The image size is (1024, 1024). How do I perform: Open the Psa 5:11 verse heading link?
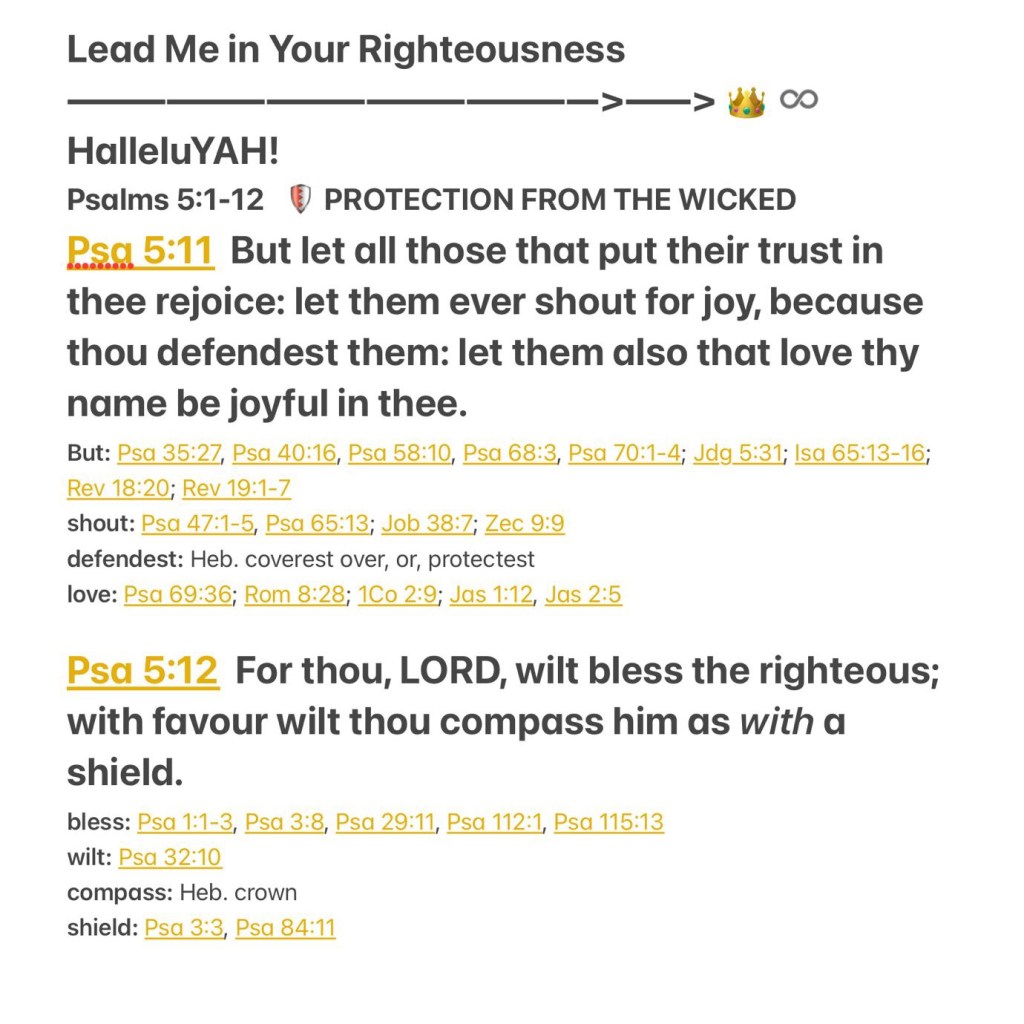point(140,251)
